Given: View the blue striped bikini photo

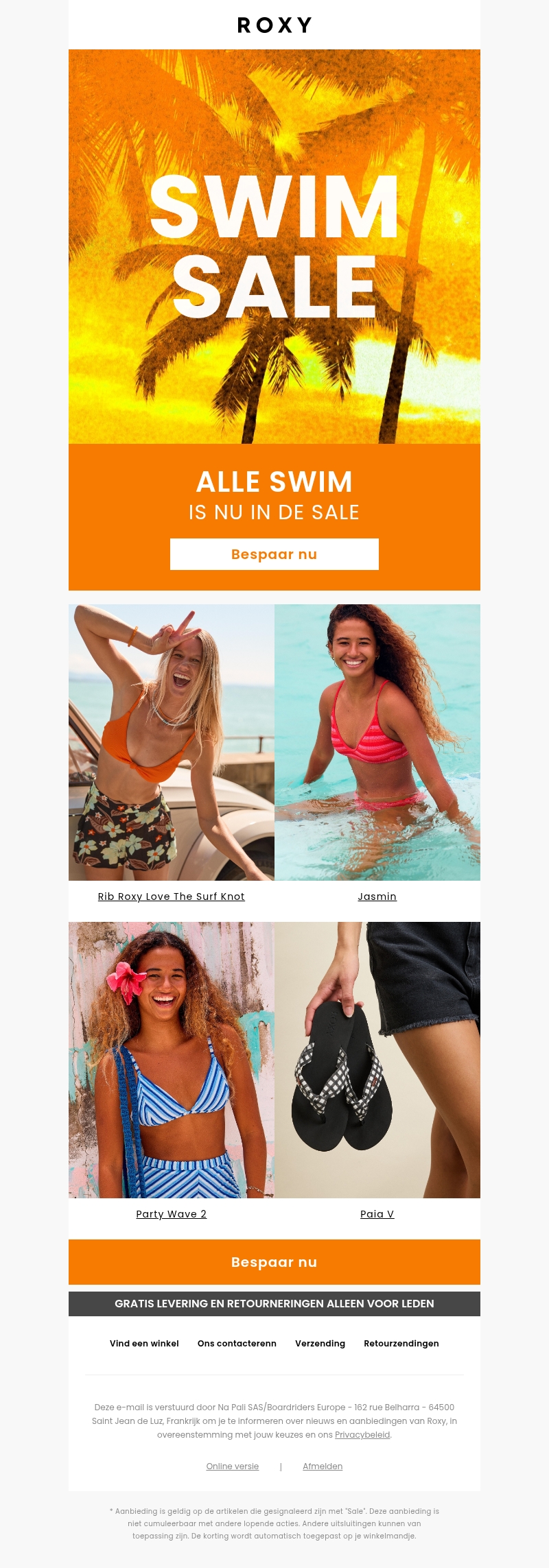Looking at the screenshot, I should point(172,1060).
